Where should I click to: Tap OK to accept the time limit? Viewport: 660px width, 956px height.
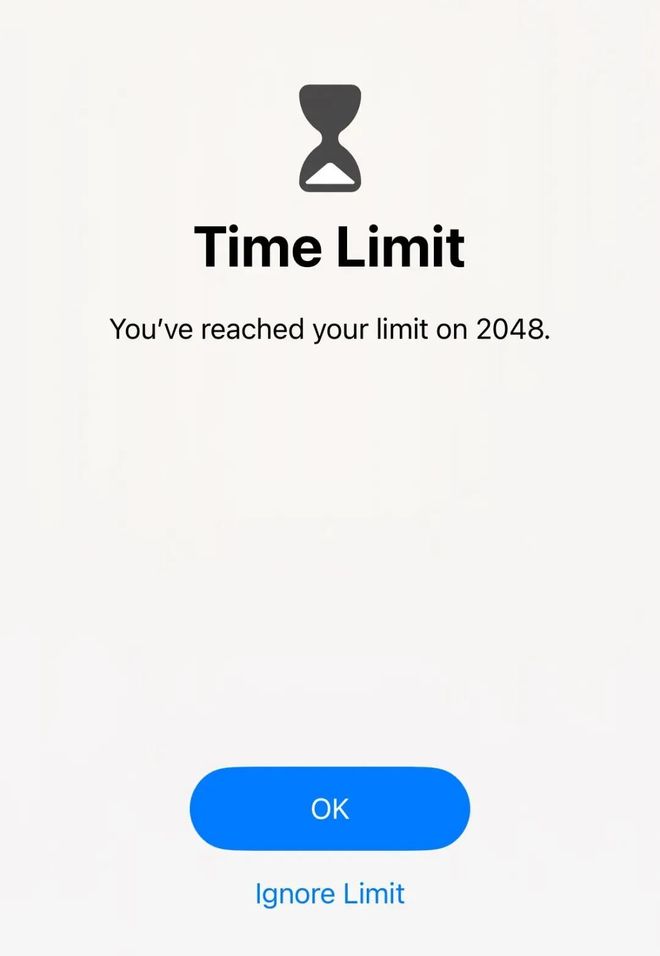click(x=329, y=808)
